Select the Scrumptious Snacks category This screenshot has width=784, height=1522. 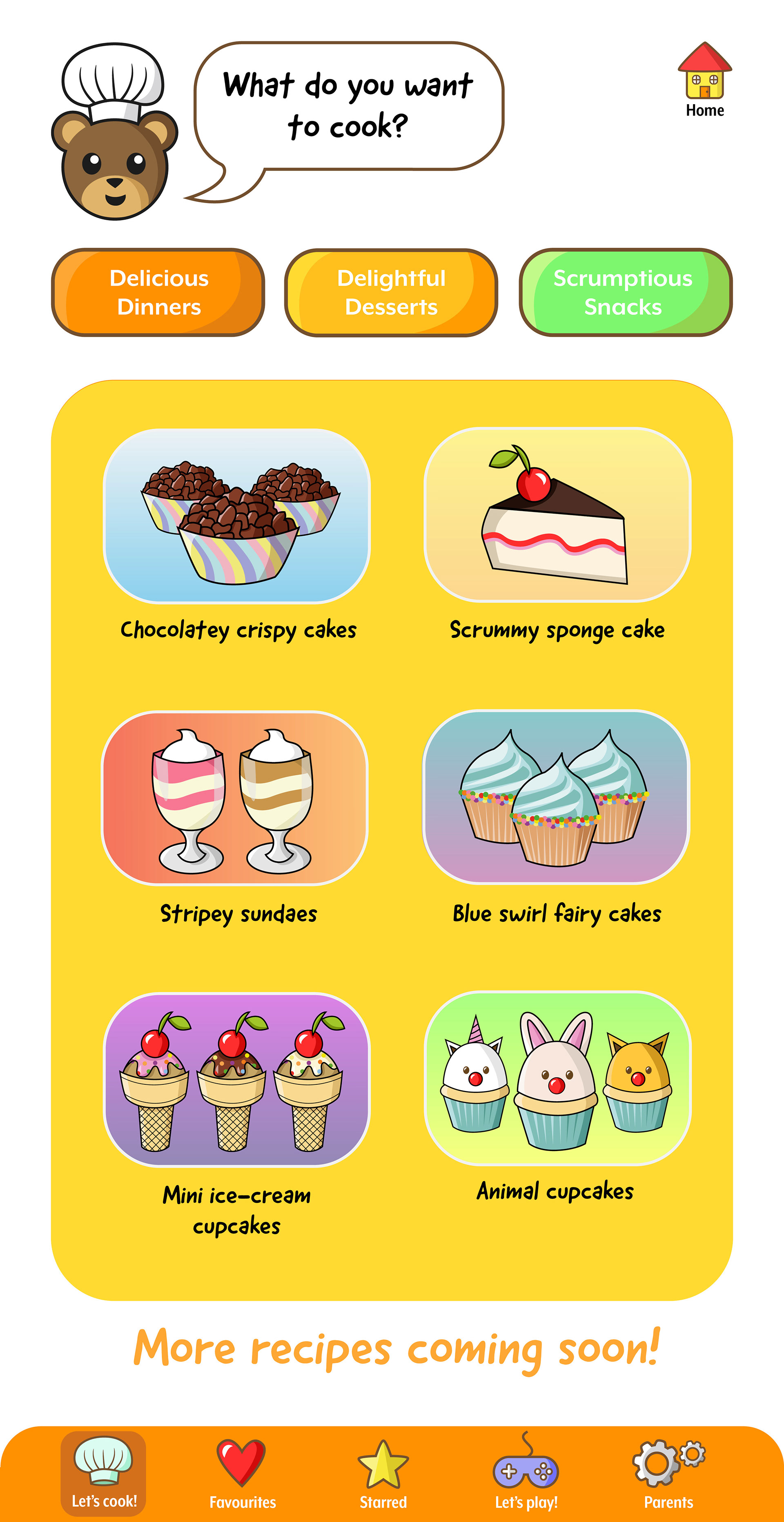click(625, 293)
